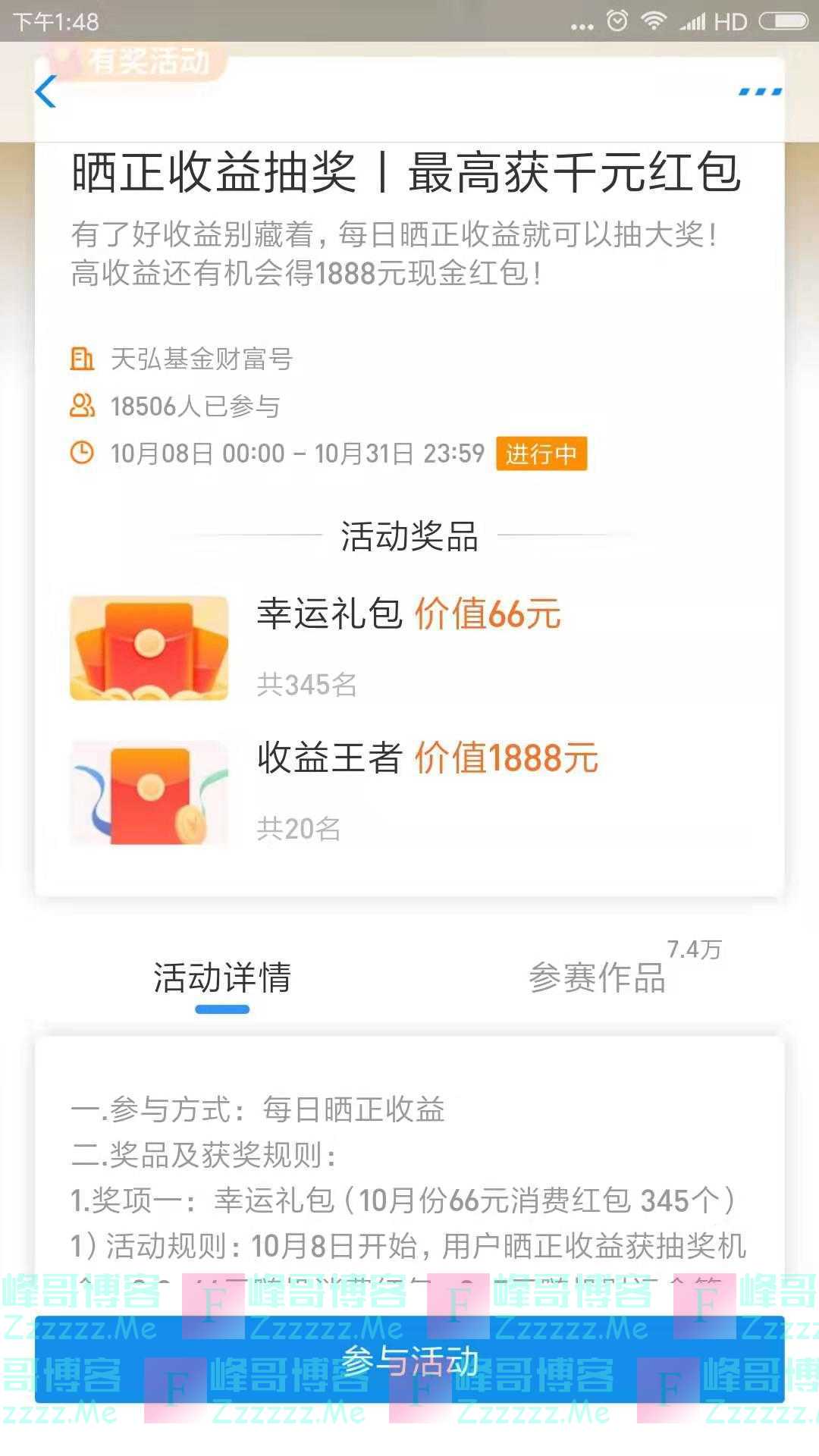Expand the activity rules text section
The height and width of the screenshot is (1456, 819).
409,1175
